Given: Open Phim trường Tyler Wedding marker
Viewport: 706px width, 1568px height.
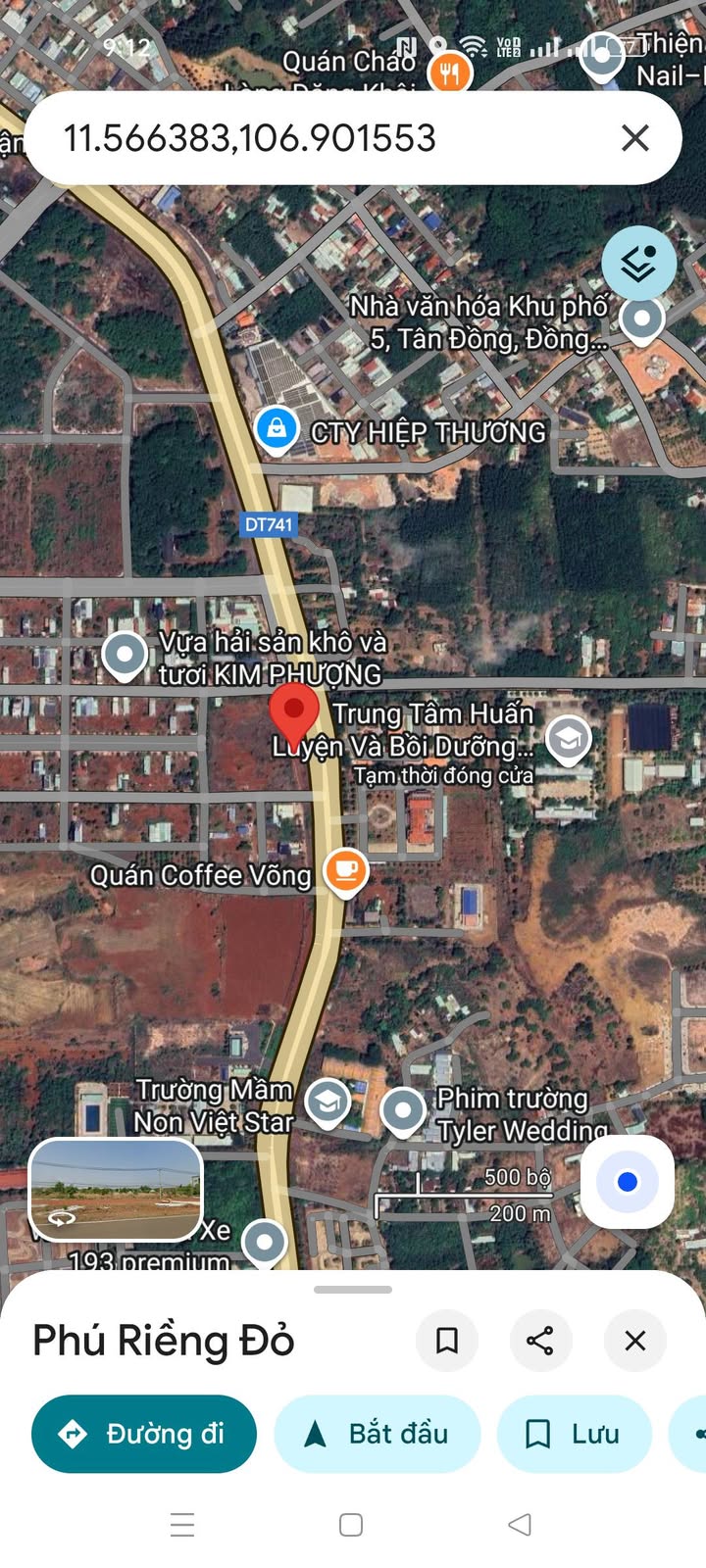Looking at the screenshot, I should (402, 1110).
